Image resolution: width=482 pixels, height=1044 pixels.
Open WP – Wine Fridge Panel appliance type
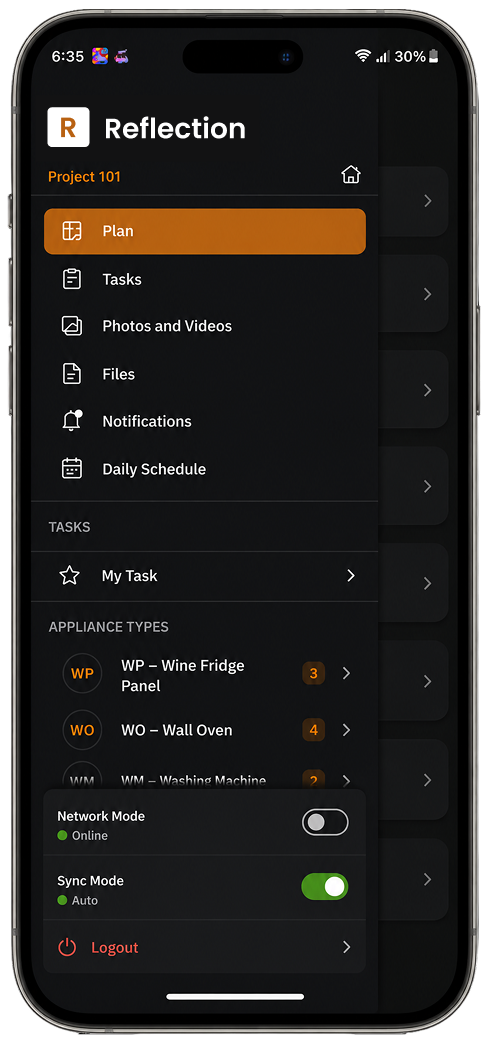point(204,674)
